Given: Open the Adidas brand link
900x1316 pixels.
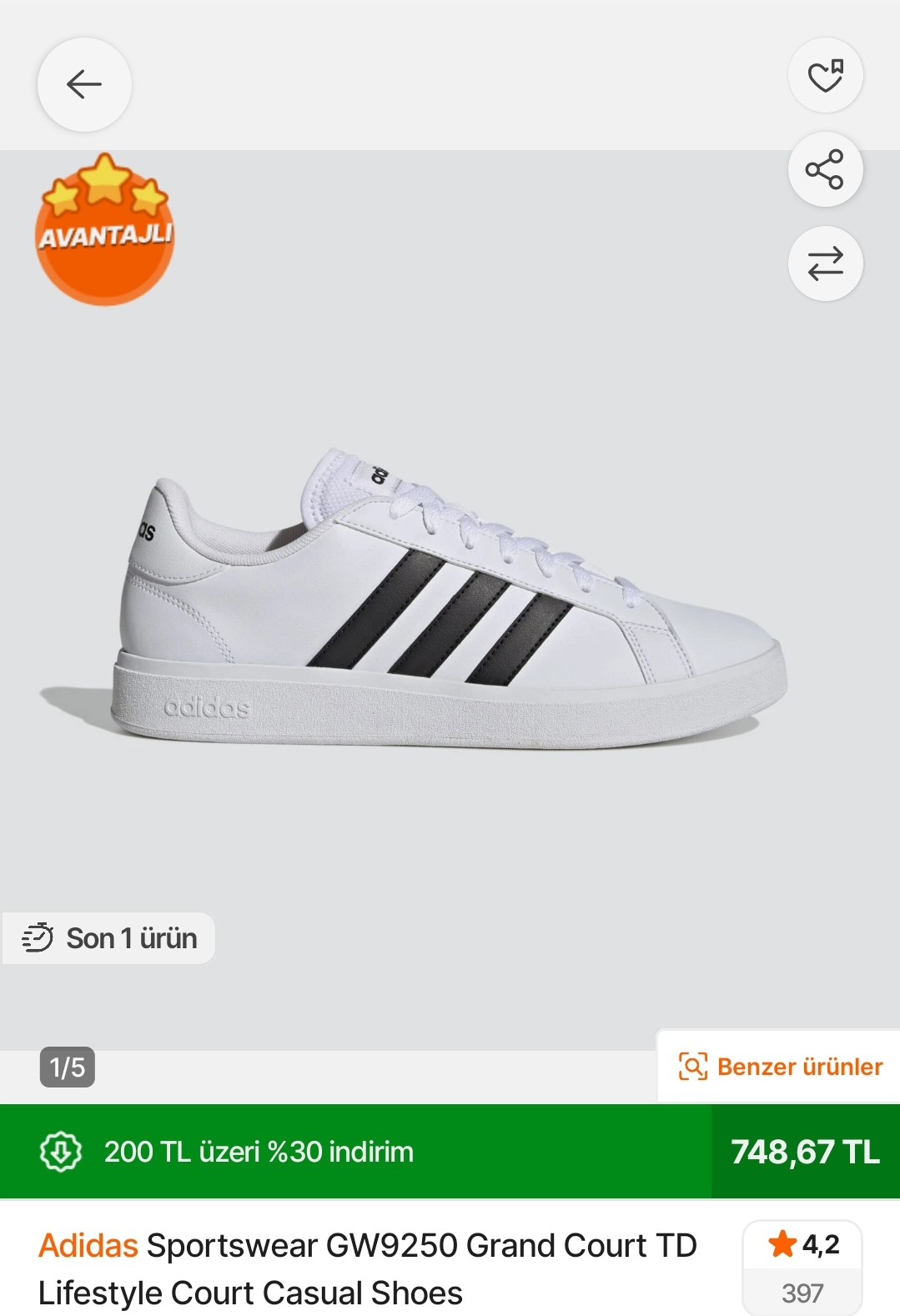Looking at the screenshot, I should click(88, 1245).
